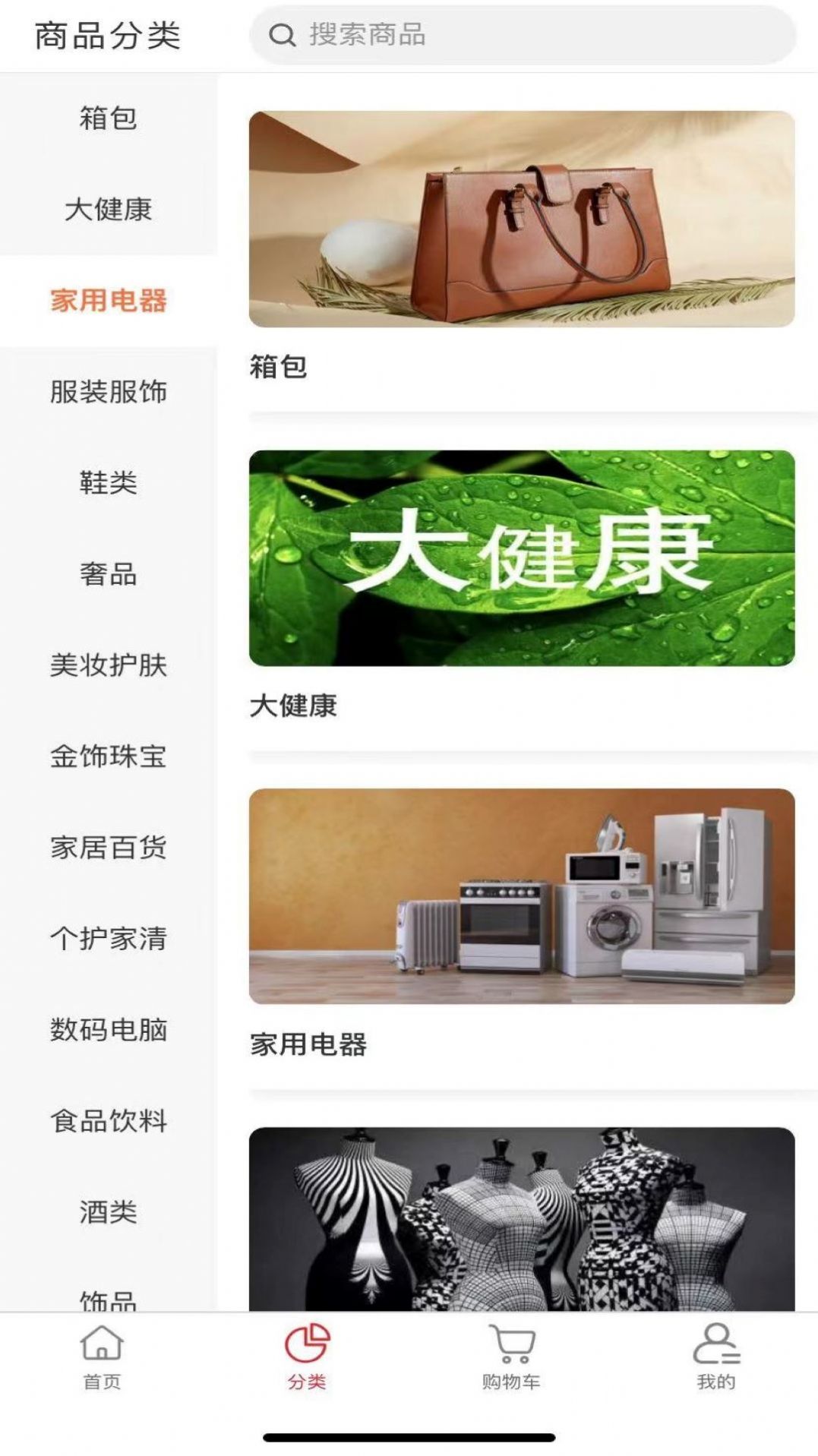Viewport: 818px width, 1456px height.
Task: Open the 美妆护肤 category
Action: (x=109, y=667)
